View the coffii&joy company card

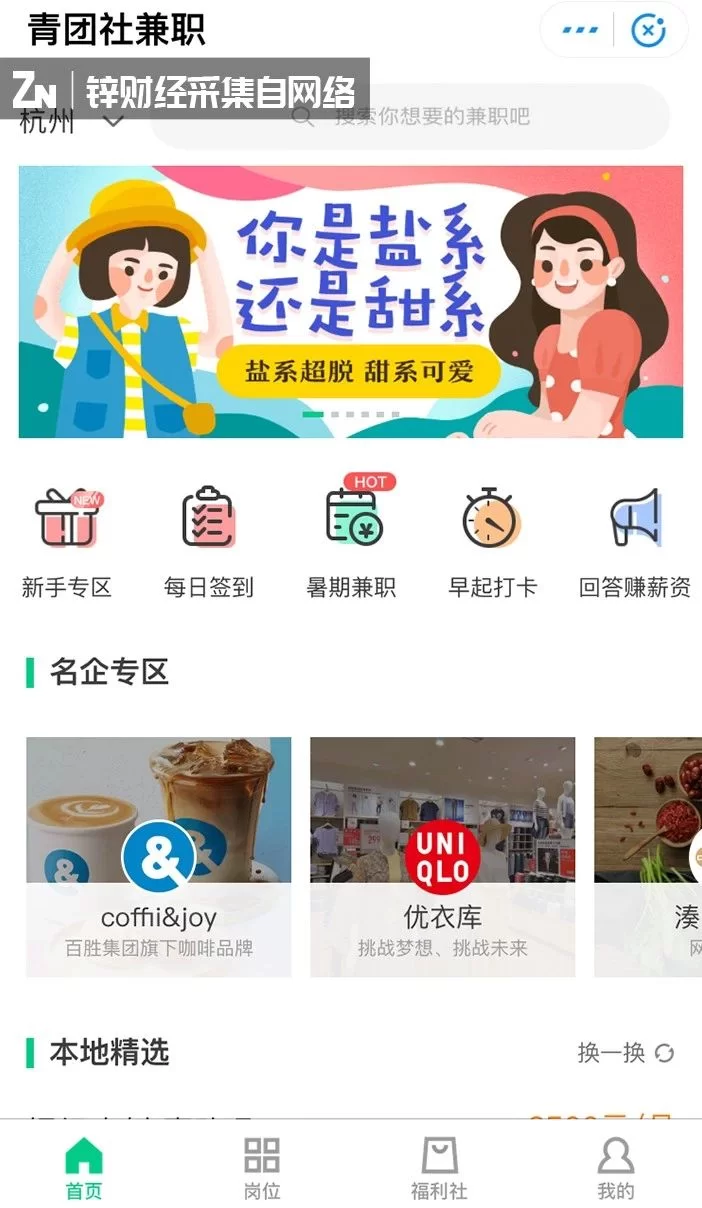pos(159,857)
